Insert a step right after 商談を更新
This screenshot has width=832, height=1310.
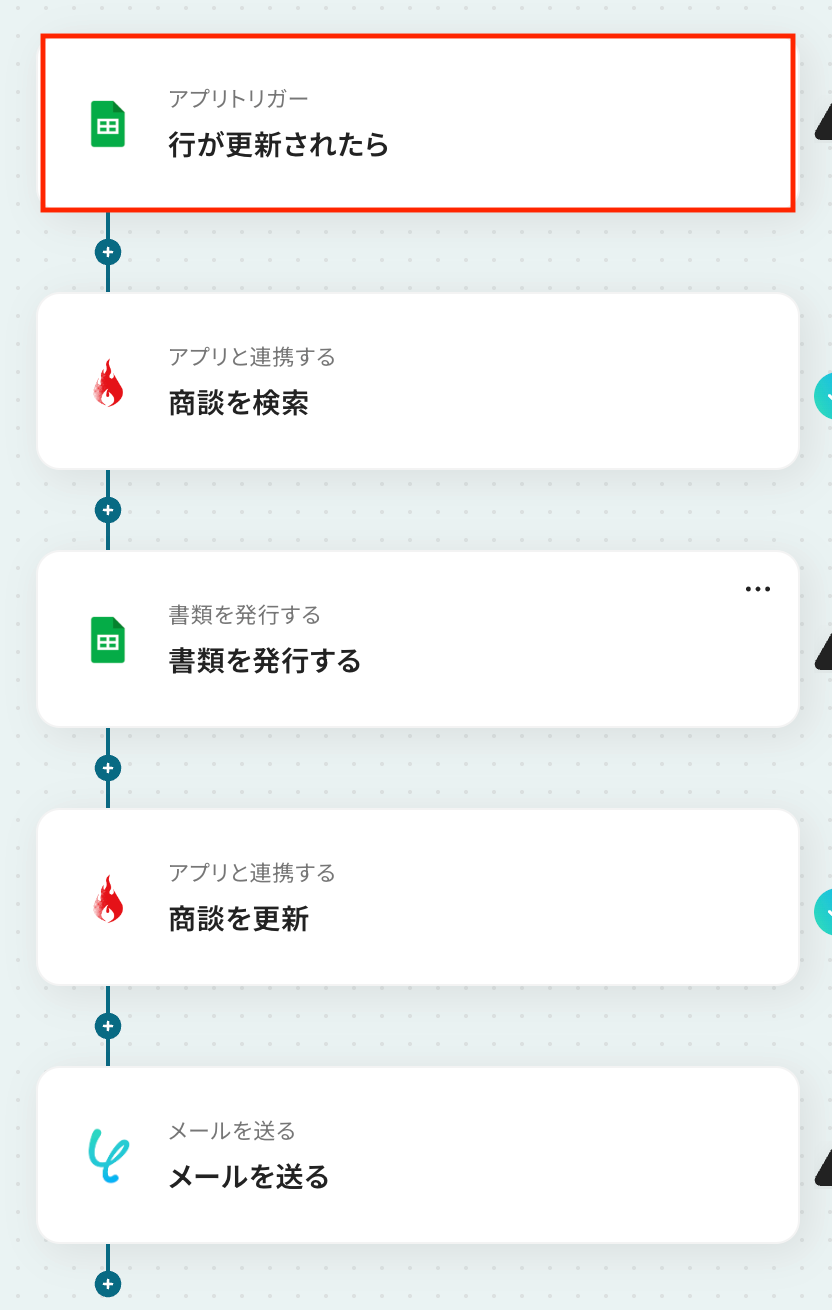pos(108,1026)
